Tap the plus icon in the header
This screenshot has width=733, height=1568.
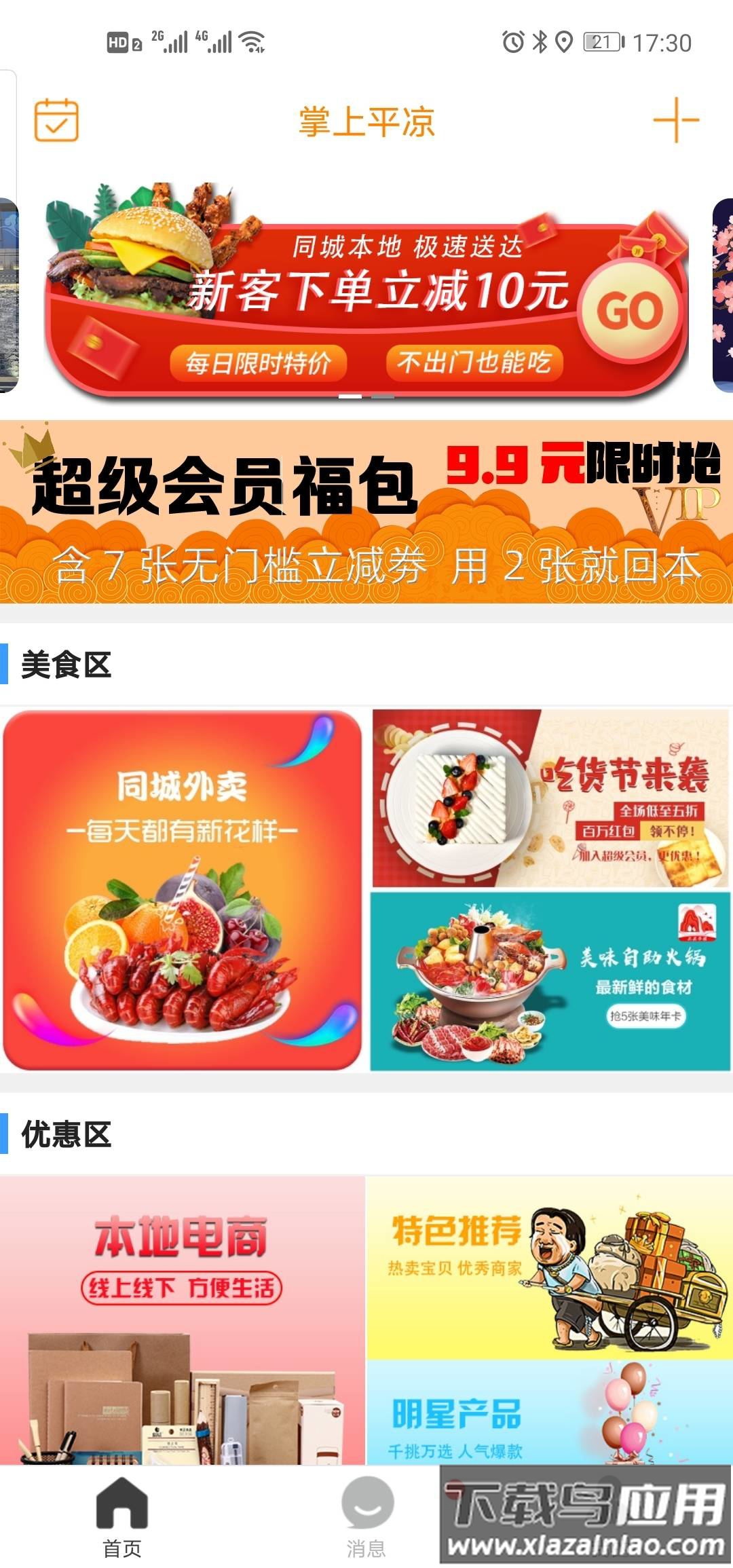[675, 120]
